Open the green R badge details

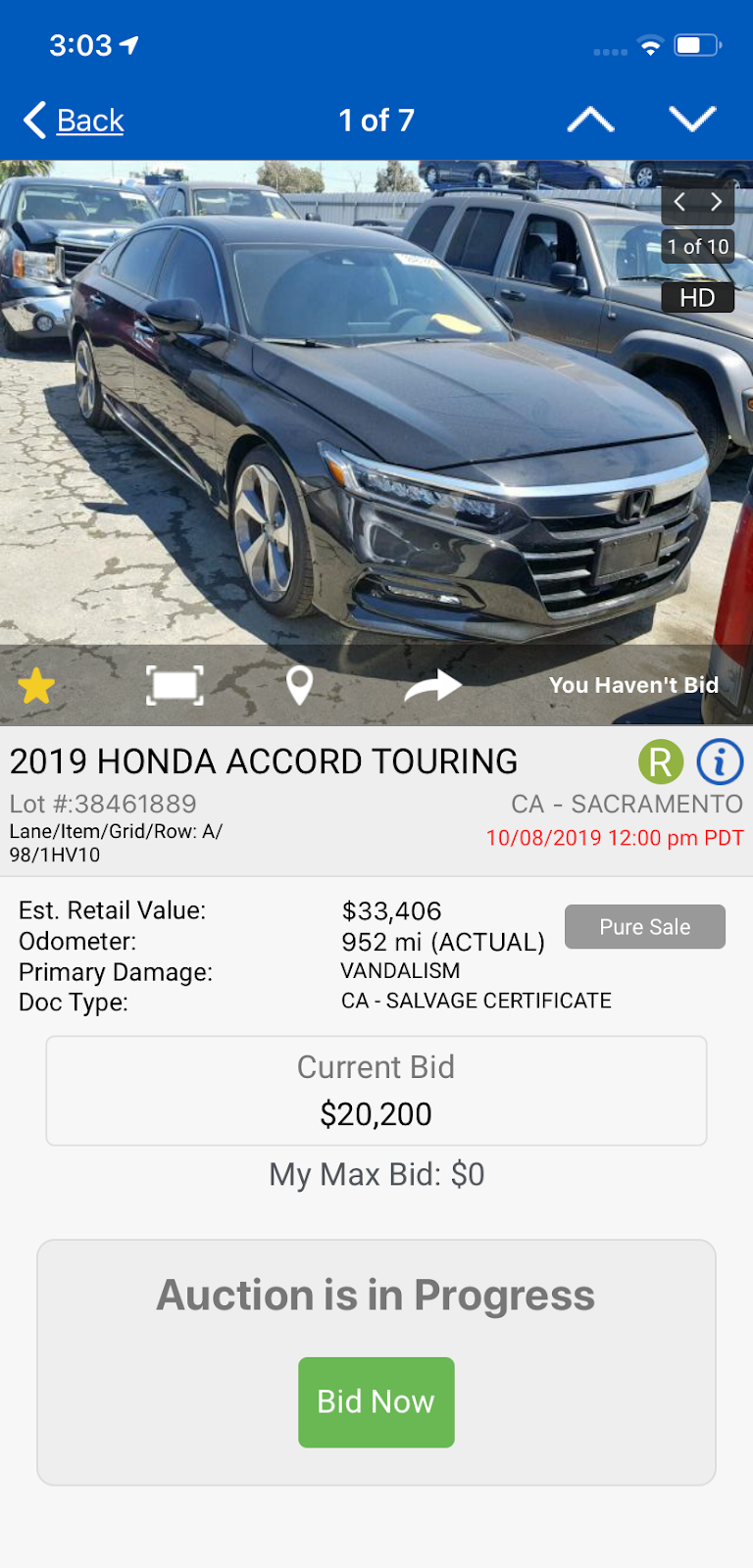point(661,761)
